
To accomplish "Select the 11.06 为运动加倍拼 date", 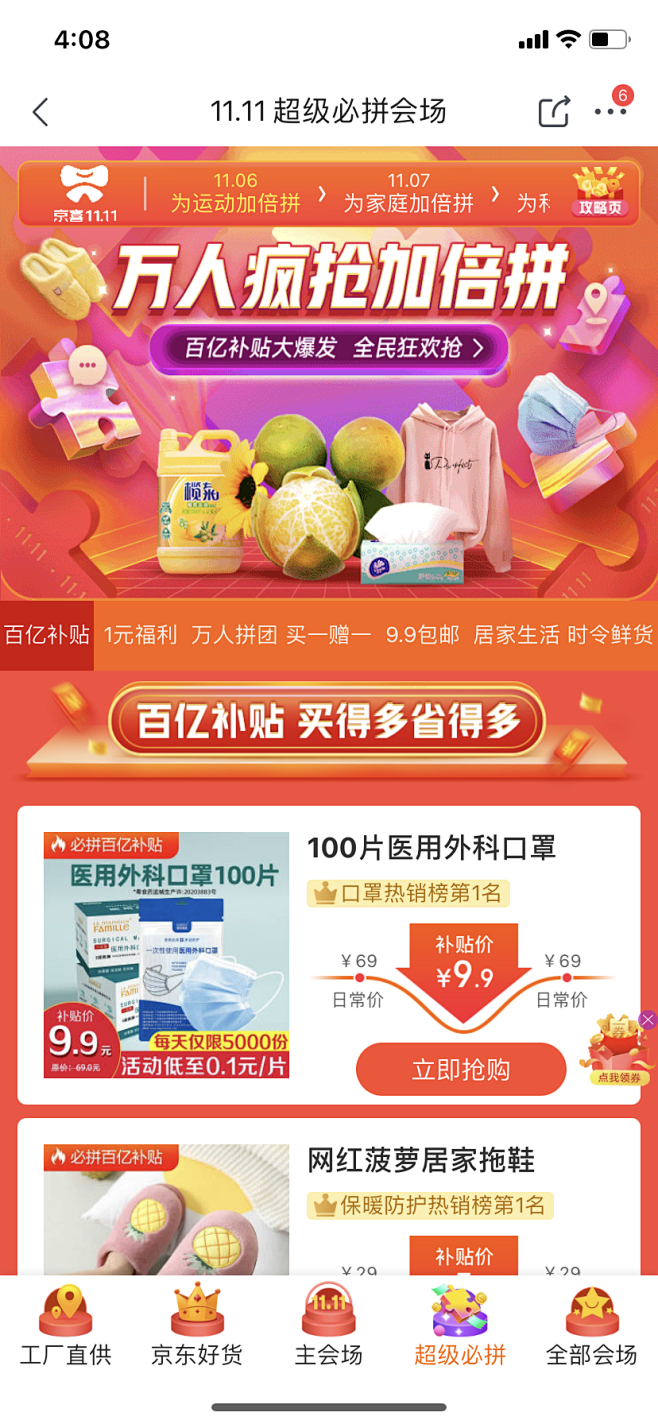I will coord(235,193).
